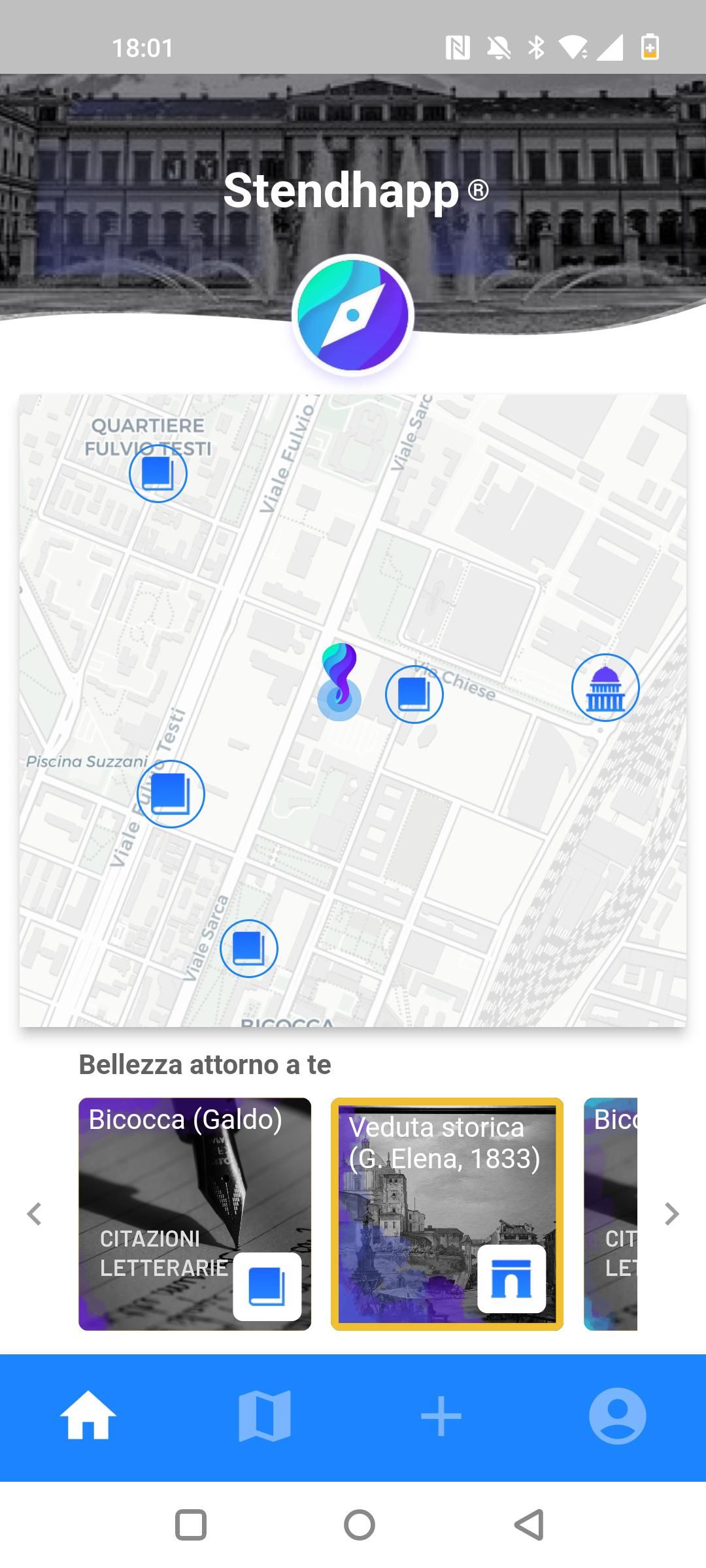Go back using the system back button
Screen dimensions: 706x1568
529,1525
